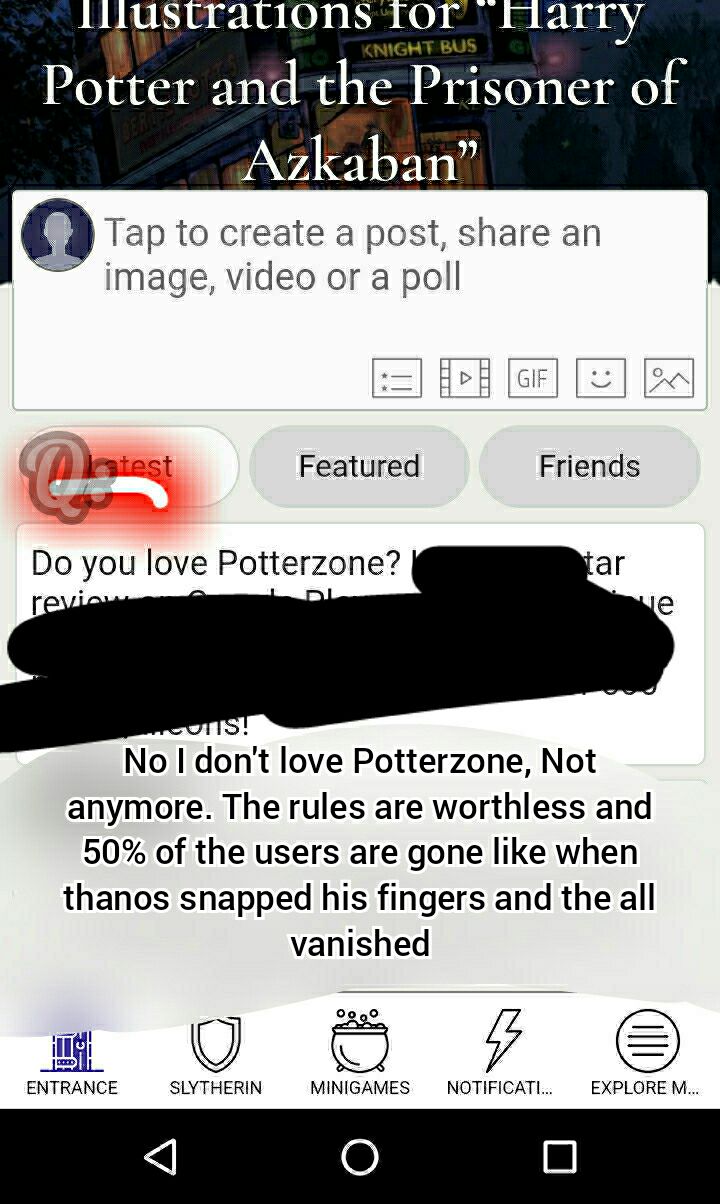Screen dimensions: 720x1204
Task: Select the Latest feed tab
Action: click(x=129, y=466)
